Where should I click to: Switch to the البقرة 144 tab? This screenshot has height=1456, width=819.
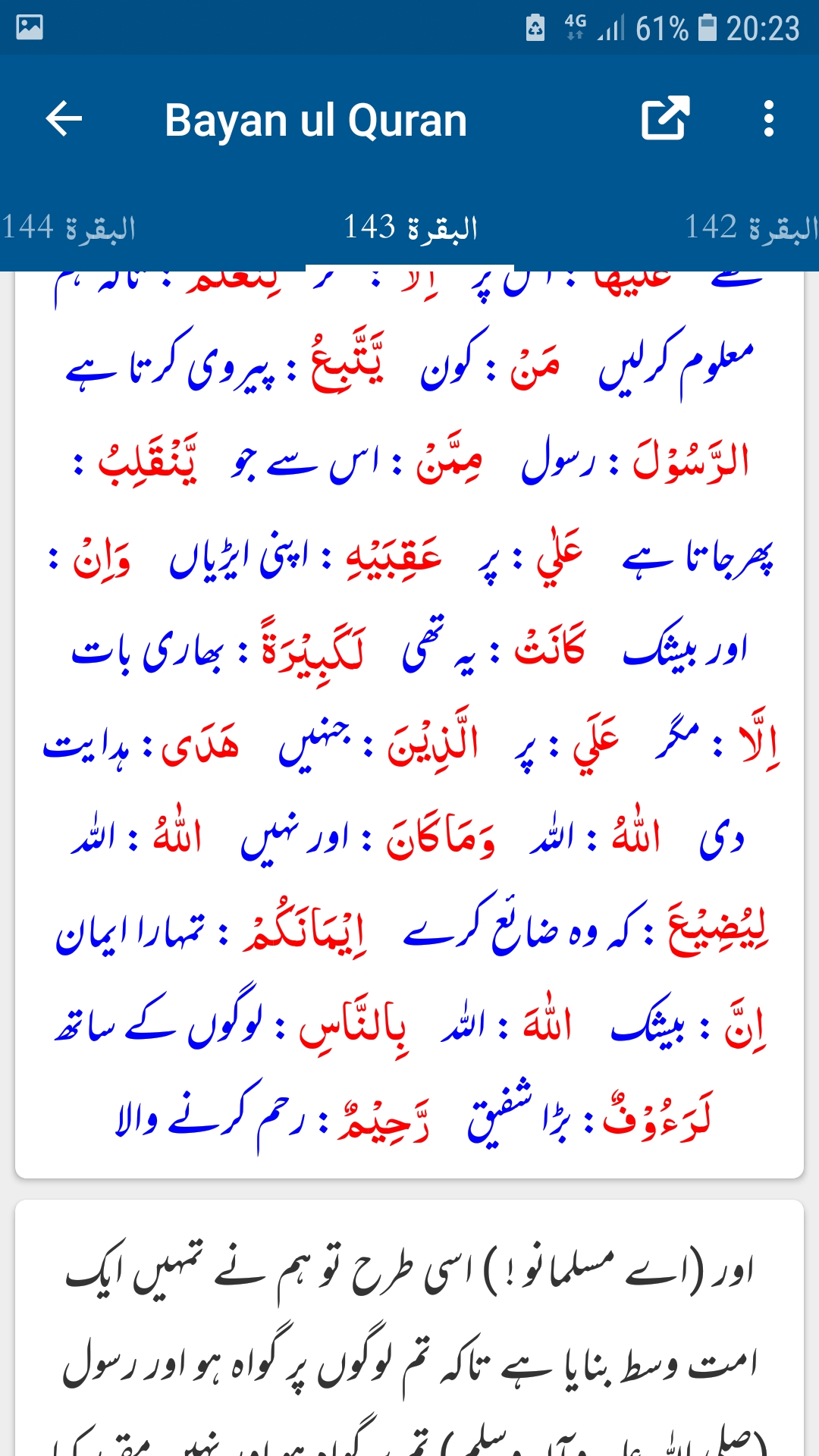pos(68,227)
